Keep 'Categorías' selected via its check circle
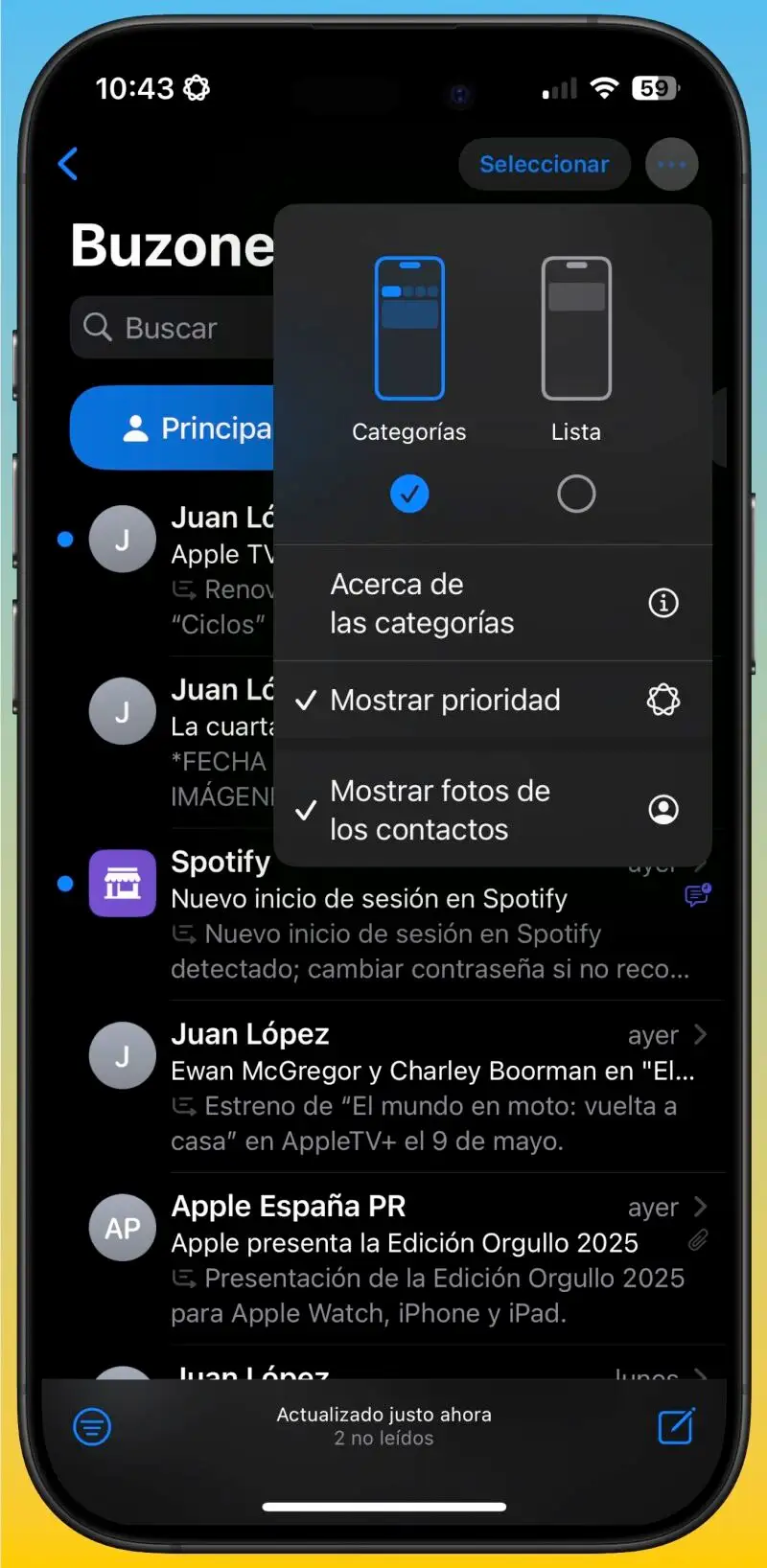 tap(409, 494)
